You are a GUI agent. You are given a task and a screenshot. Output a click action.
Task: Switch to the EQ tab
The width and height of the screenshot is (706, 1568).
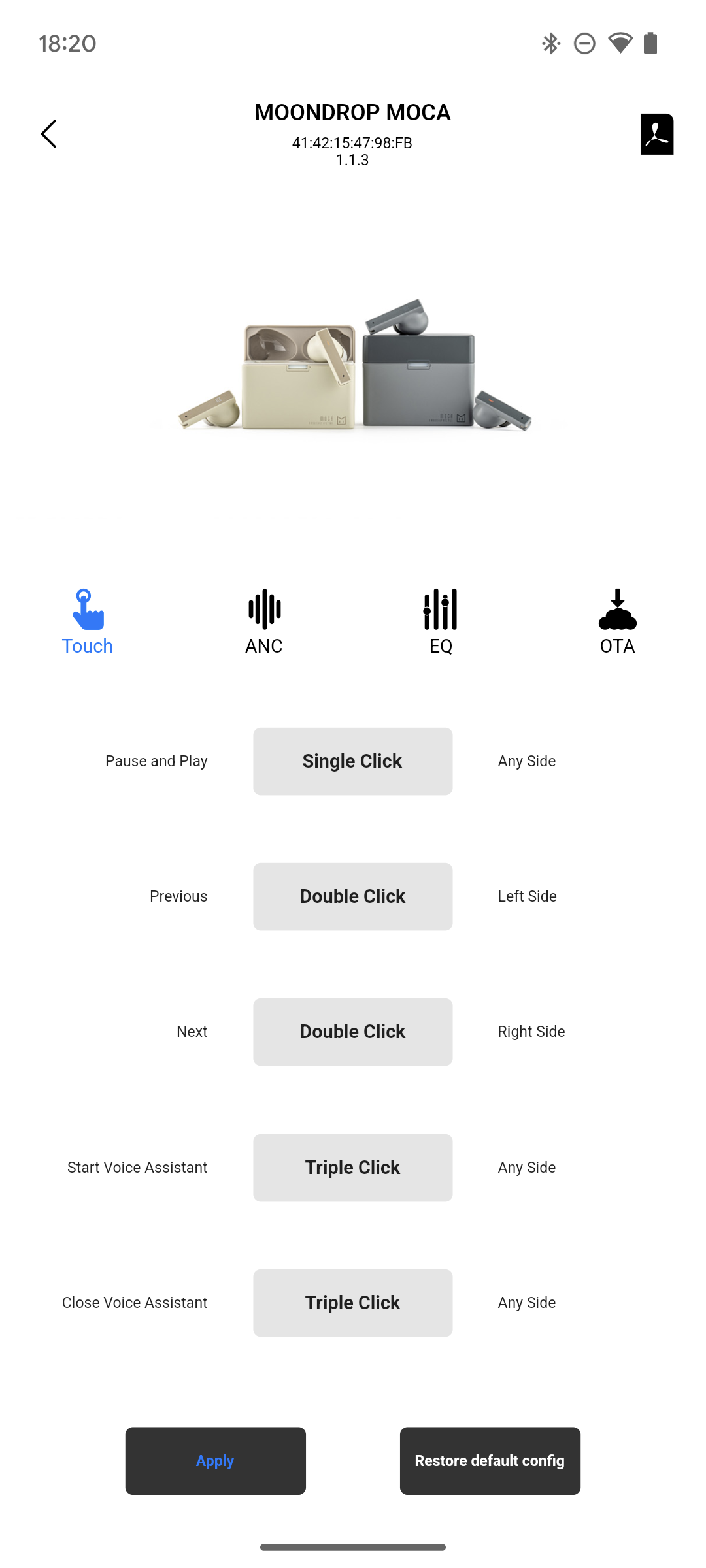tap(441, 622)
